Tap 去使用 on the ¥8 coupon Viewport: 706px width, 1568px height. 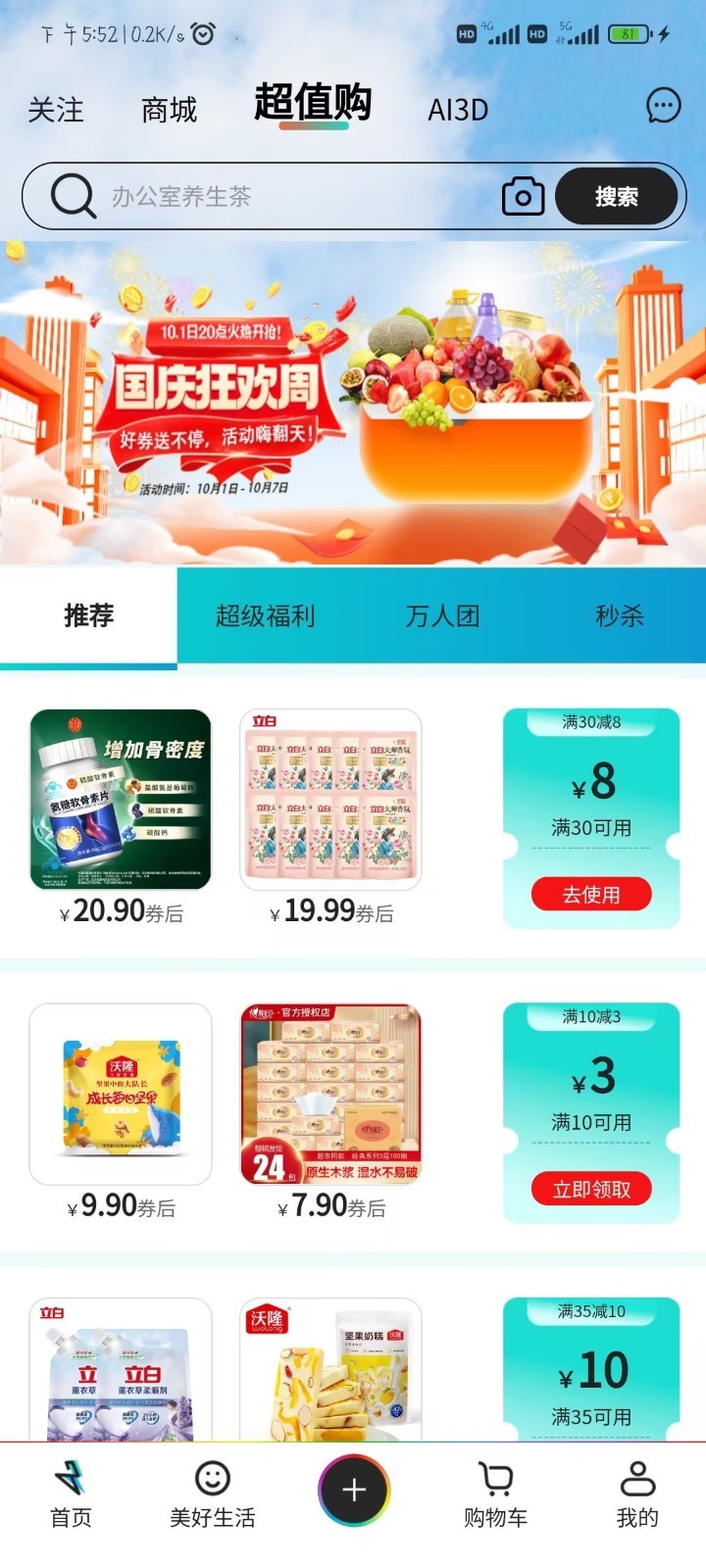tap(591, 894)
